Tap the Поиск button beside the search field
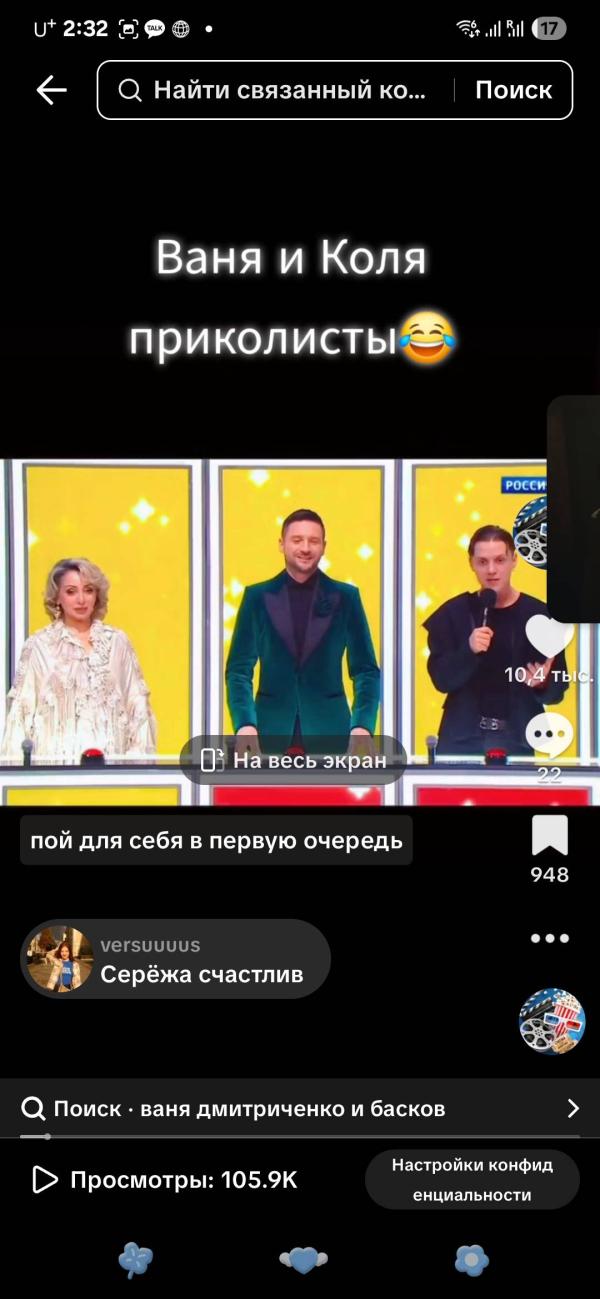The image size is (600, 1299). pyautogui.click(x=513, y=90)
